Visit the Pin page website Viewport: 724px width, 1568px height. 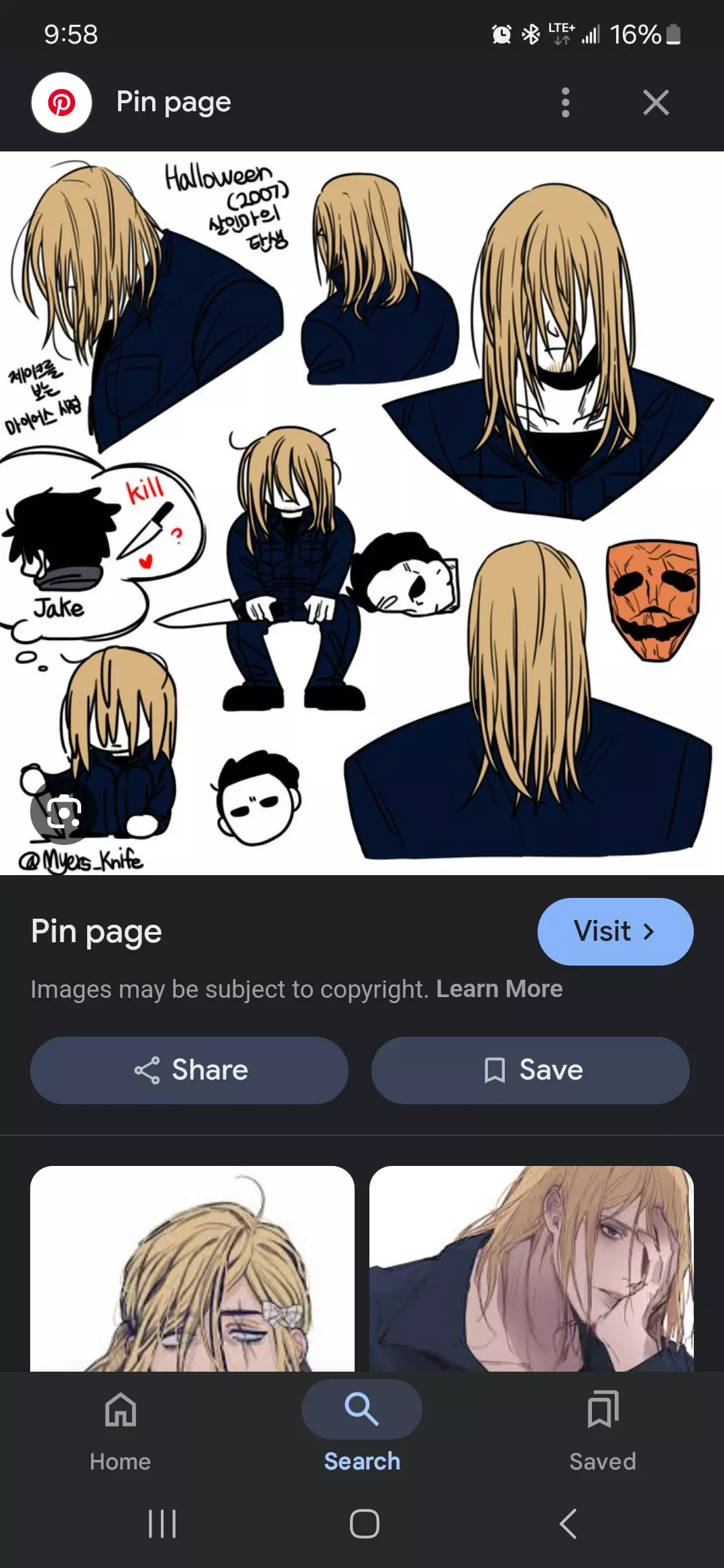pyautogui.click(x=615, y=931)
